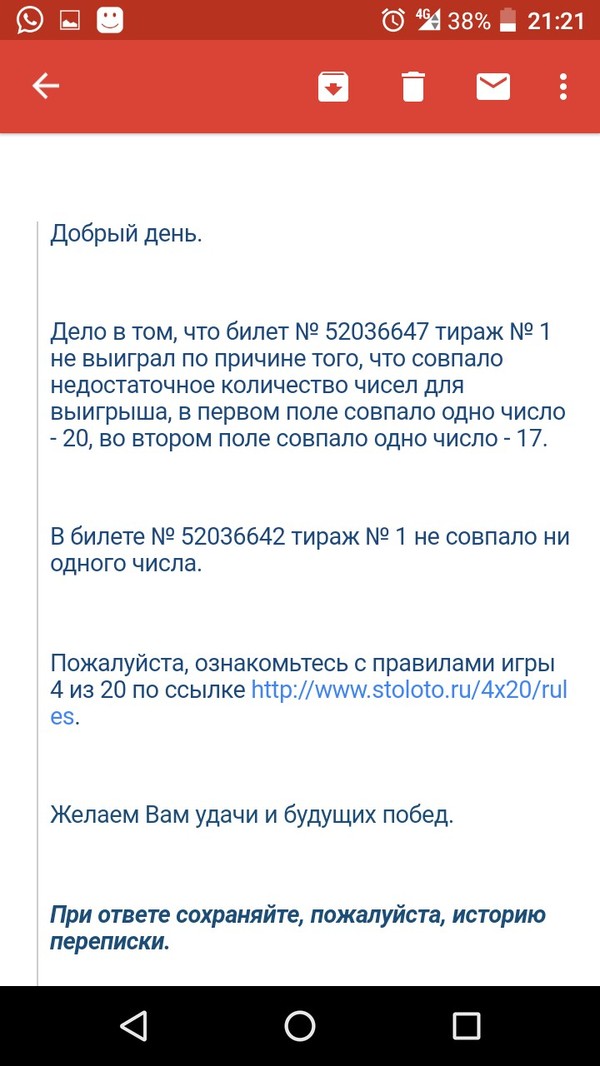
Task: Delete this email
Action: [413, 87]
